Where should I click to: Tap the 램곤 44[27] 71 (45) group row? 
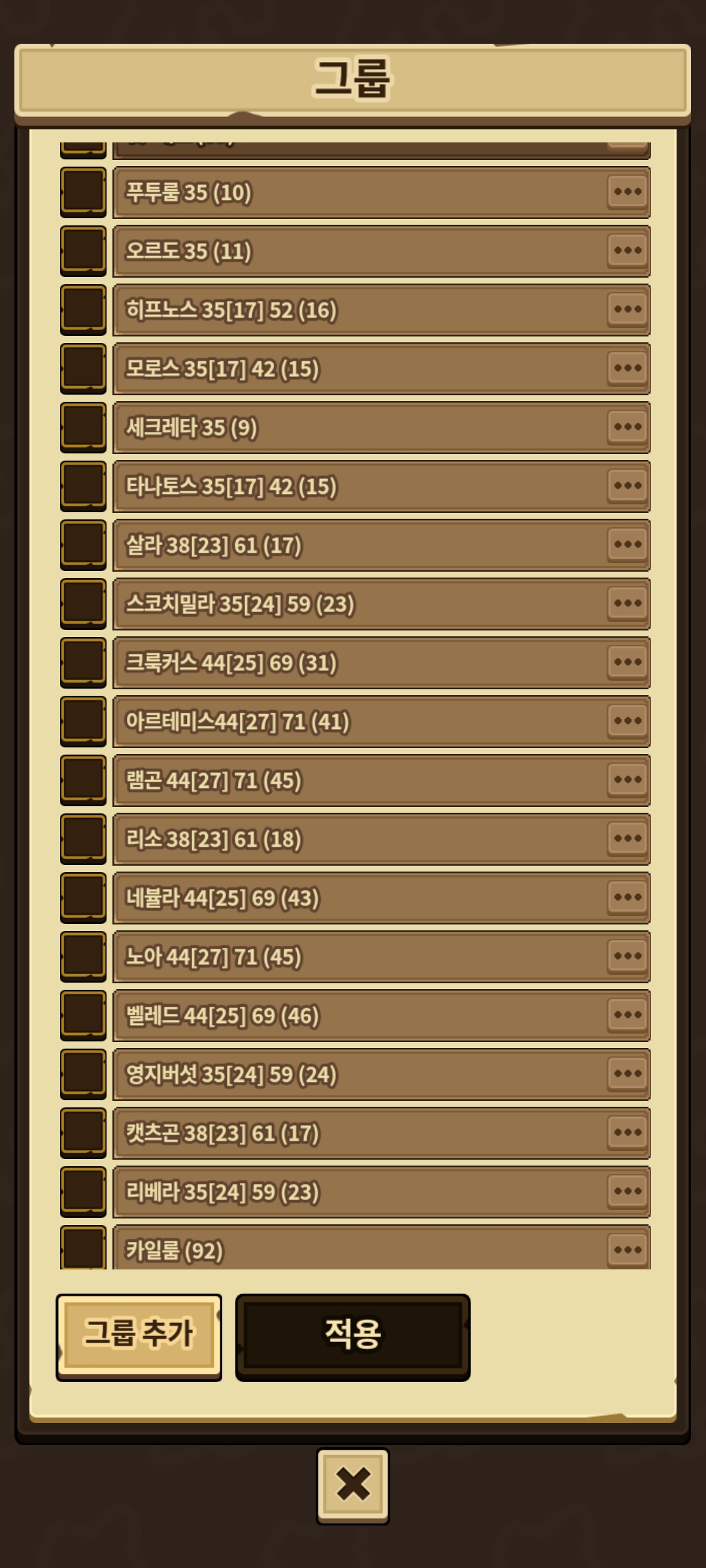coord(382,780)
